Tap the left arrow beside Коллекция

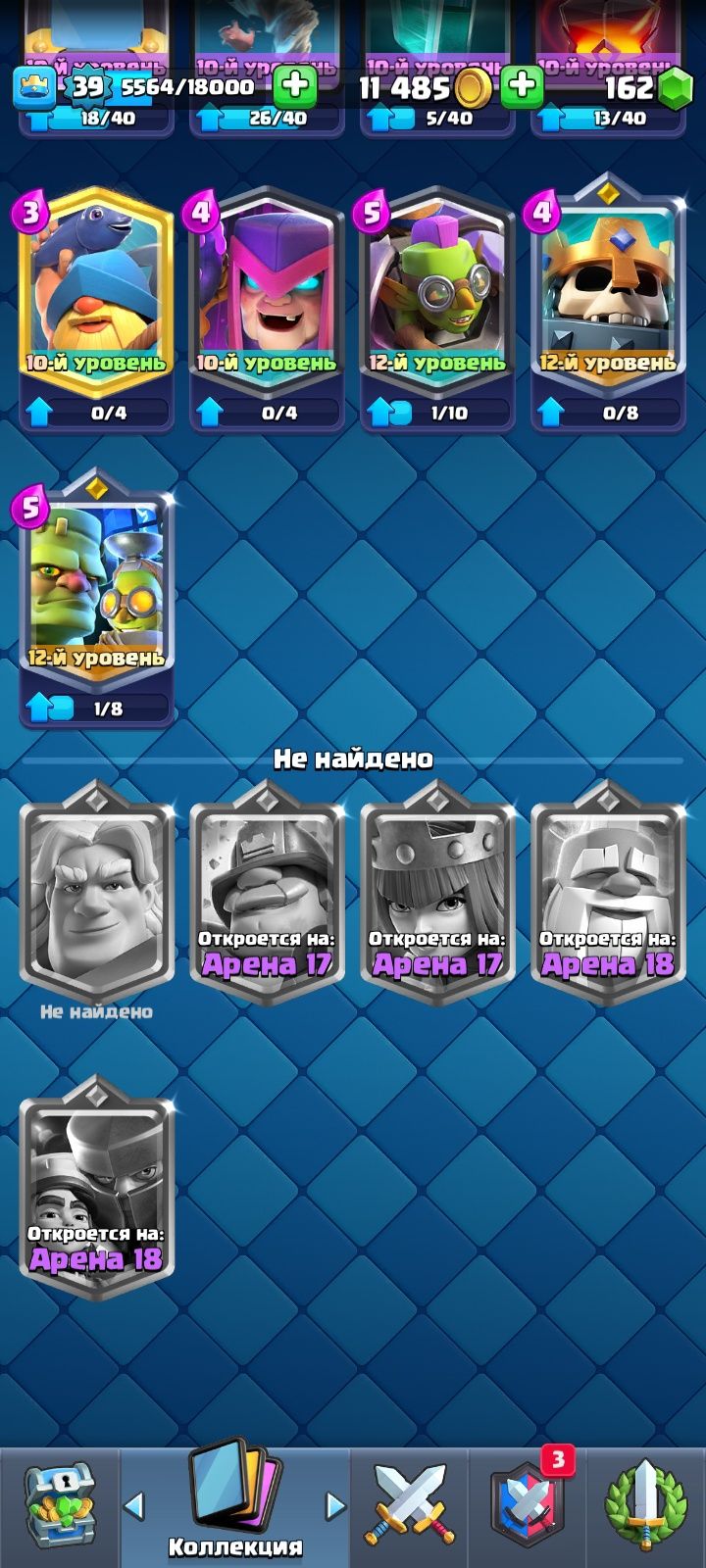pos(135,1504)
